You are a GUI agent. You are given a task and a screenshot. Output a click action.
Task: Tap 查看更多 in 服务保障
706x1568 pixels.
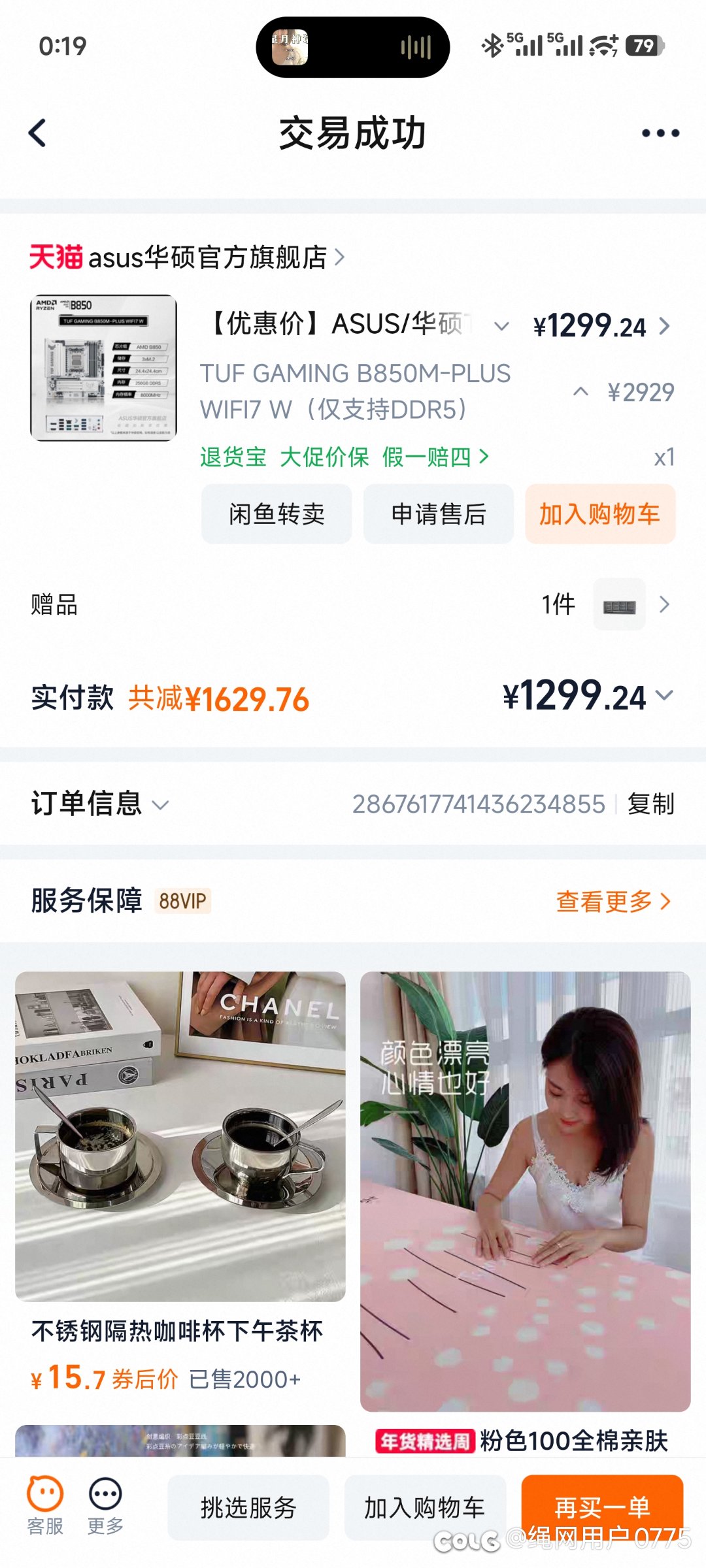coord(613,902)
